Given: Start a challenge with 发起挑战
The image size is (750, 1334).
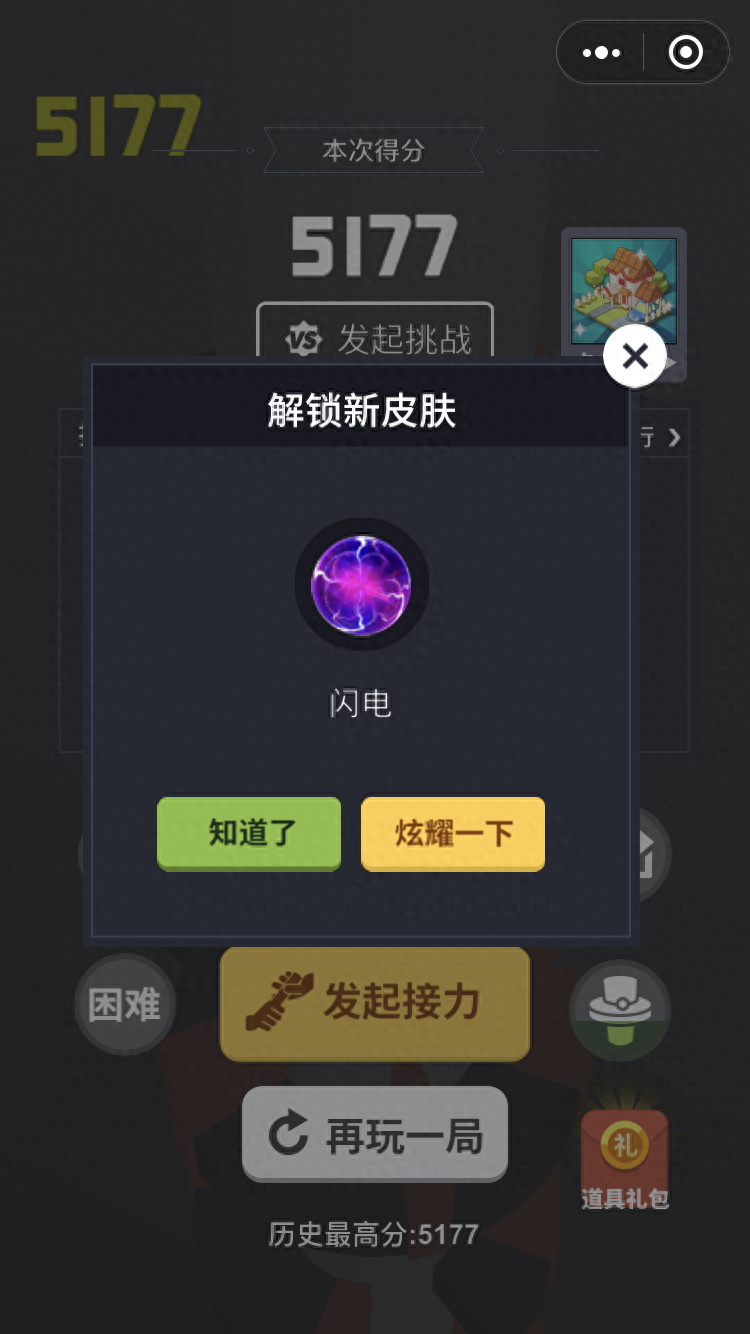Looking at the screenshot, I should point(375,339).
